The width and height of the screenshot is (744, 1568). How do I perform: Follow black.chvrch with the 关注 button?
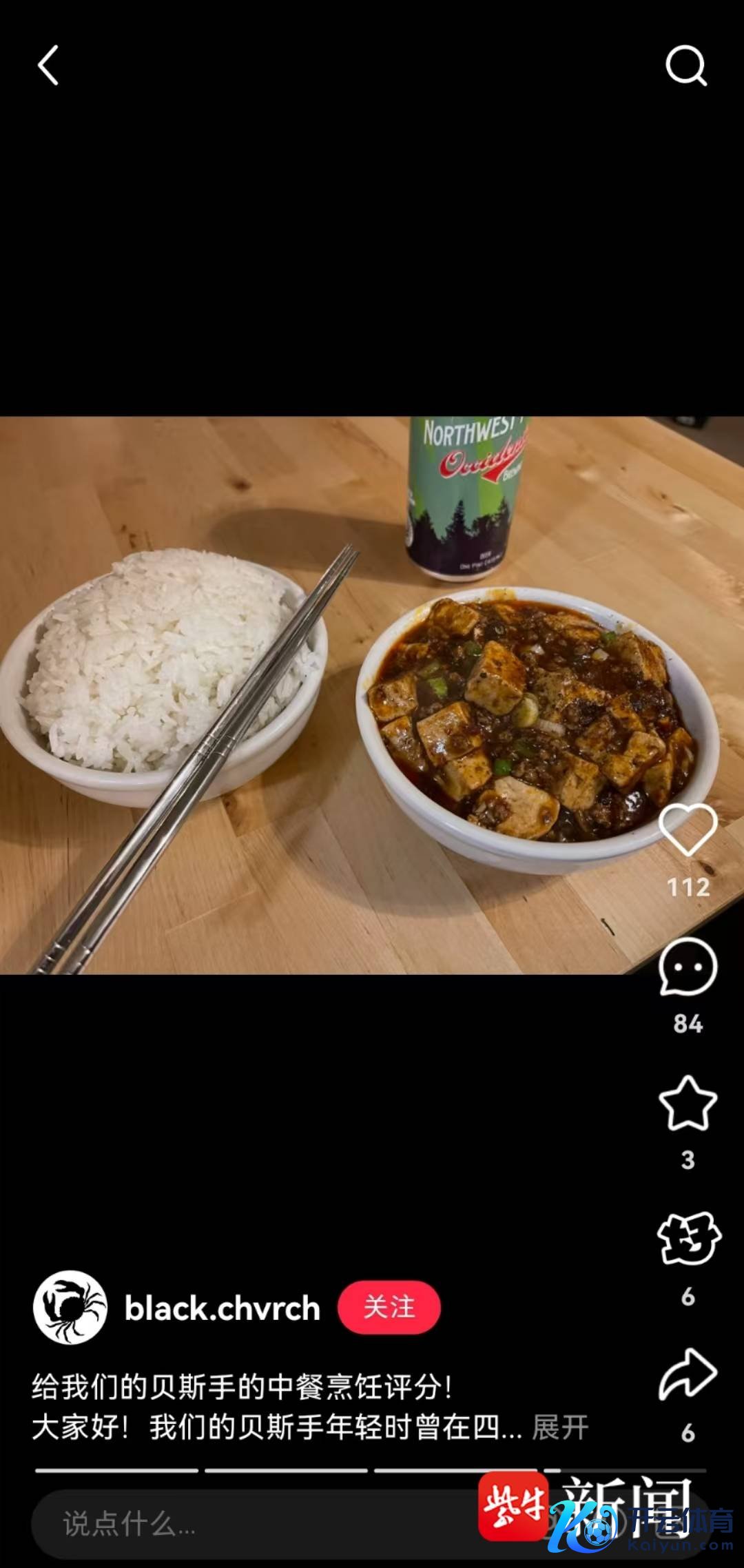click(x=389, y=1308)
